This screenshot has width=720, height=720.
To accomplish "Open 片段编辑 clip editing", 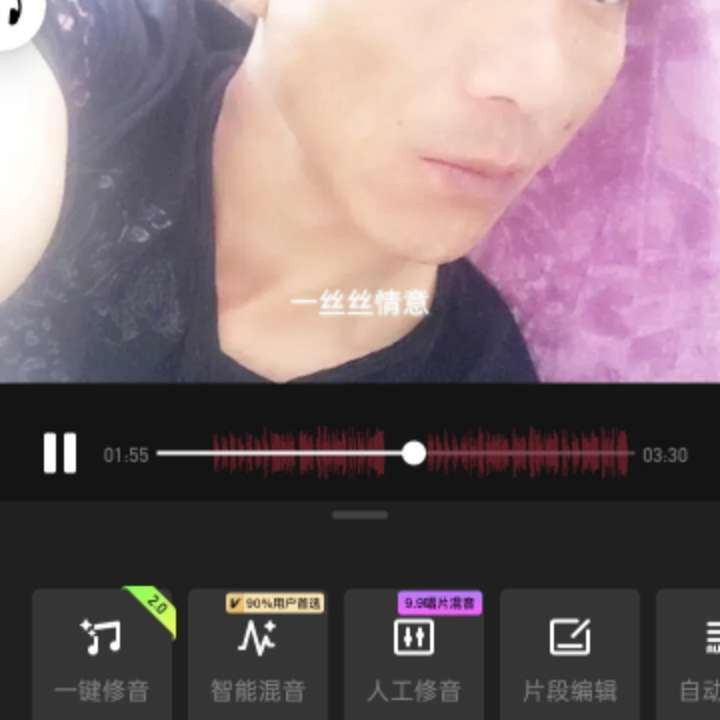I will 569,655.
